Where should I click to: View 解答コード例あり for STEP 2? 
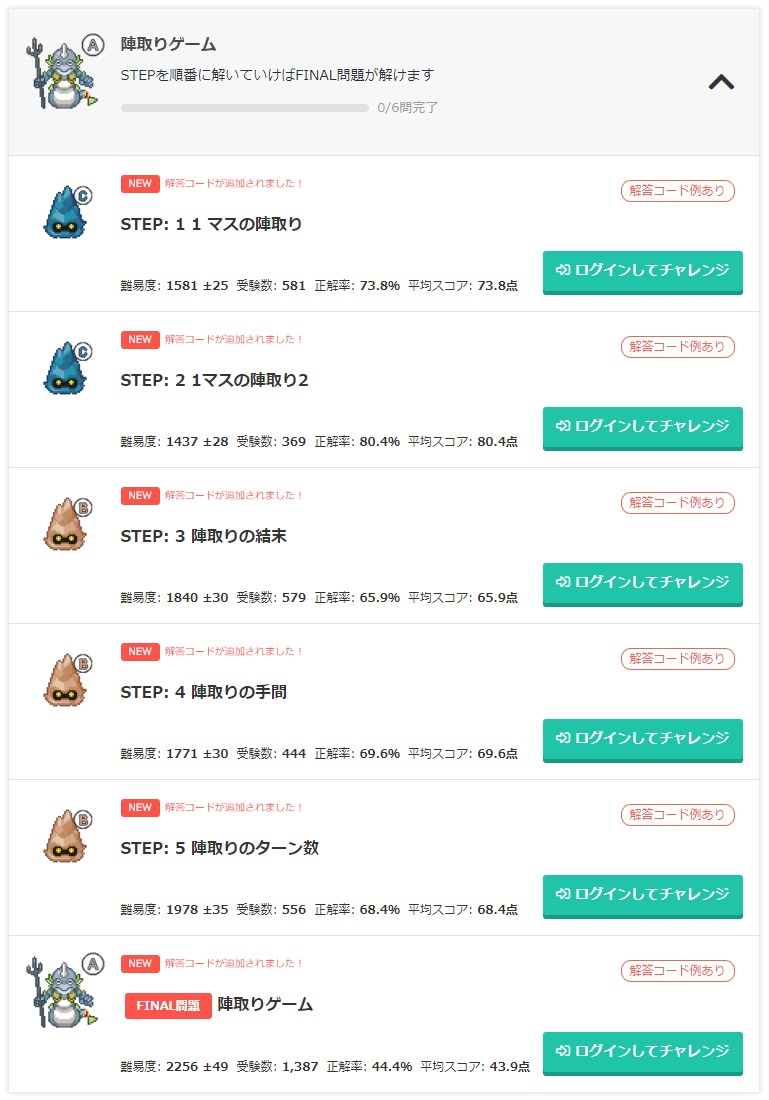(x=677, y=347)
